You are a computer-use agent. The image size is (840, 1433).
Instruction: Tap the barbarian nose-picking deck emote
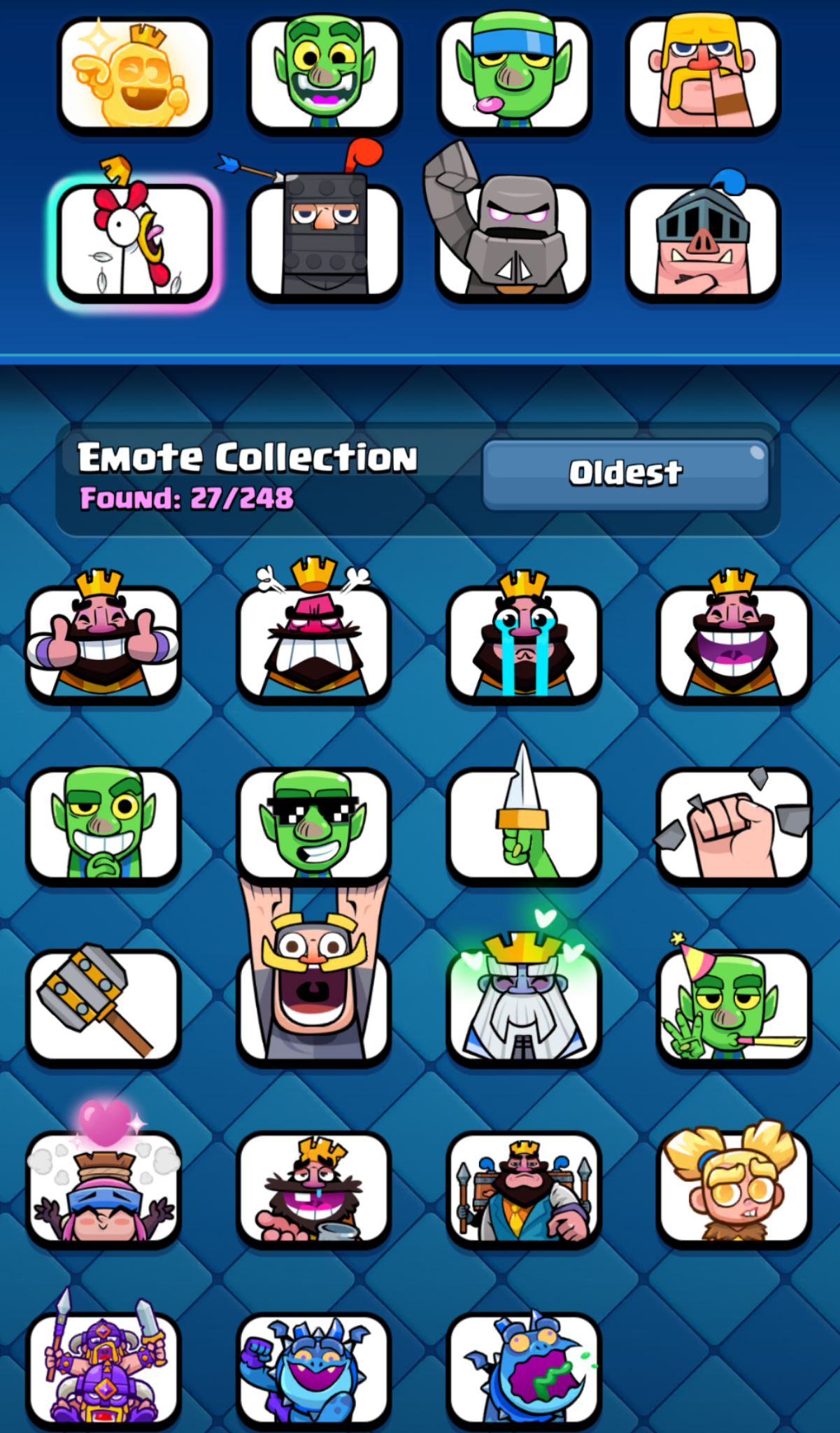click(703, 75)
